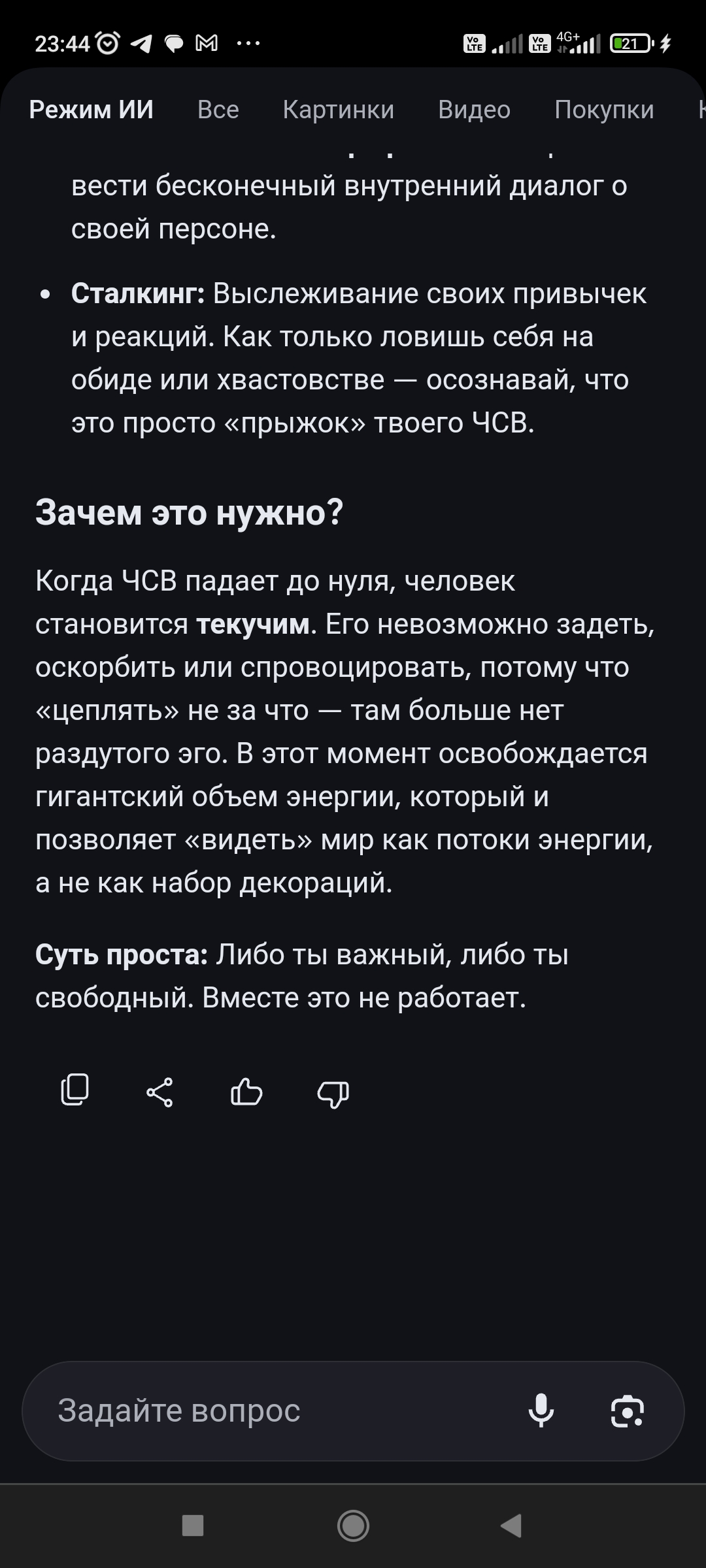Go to the Покупки tab
706x1568 pixels.
click(x=604, y=110)
